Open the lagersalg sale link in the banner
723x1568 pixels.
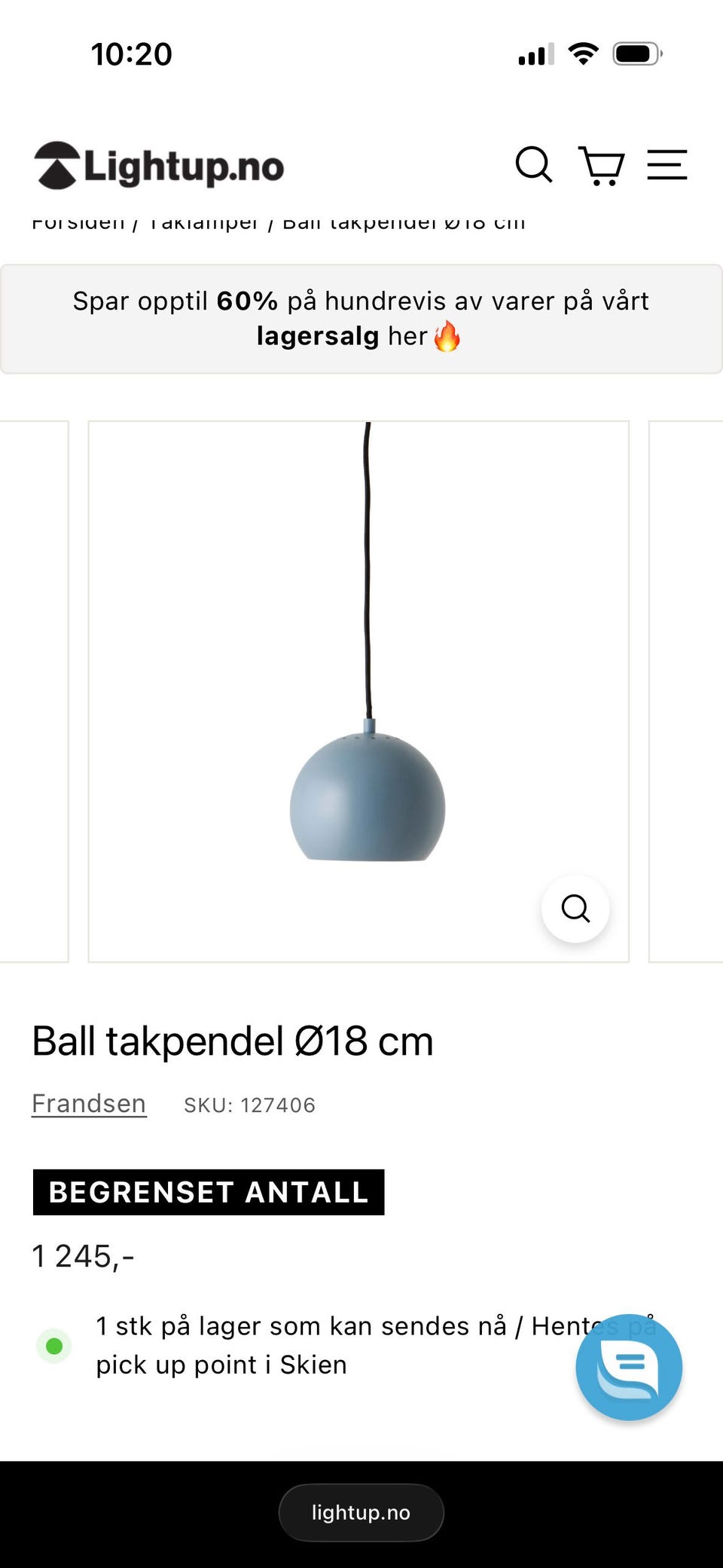(x=319, y=336)
